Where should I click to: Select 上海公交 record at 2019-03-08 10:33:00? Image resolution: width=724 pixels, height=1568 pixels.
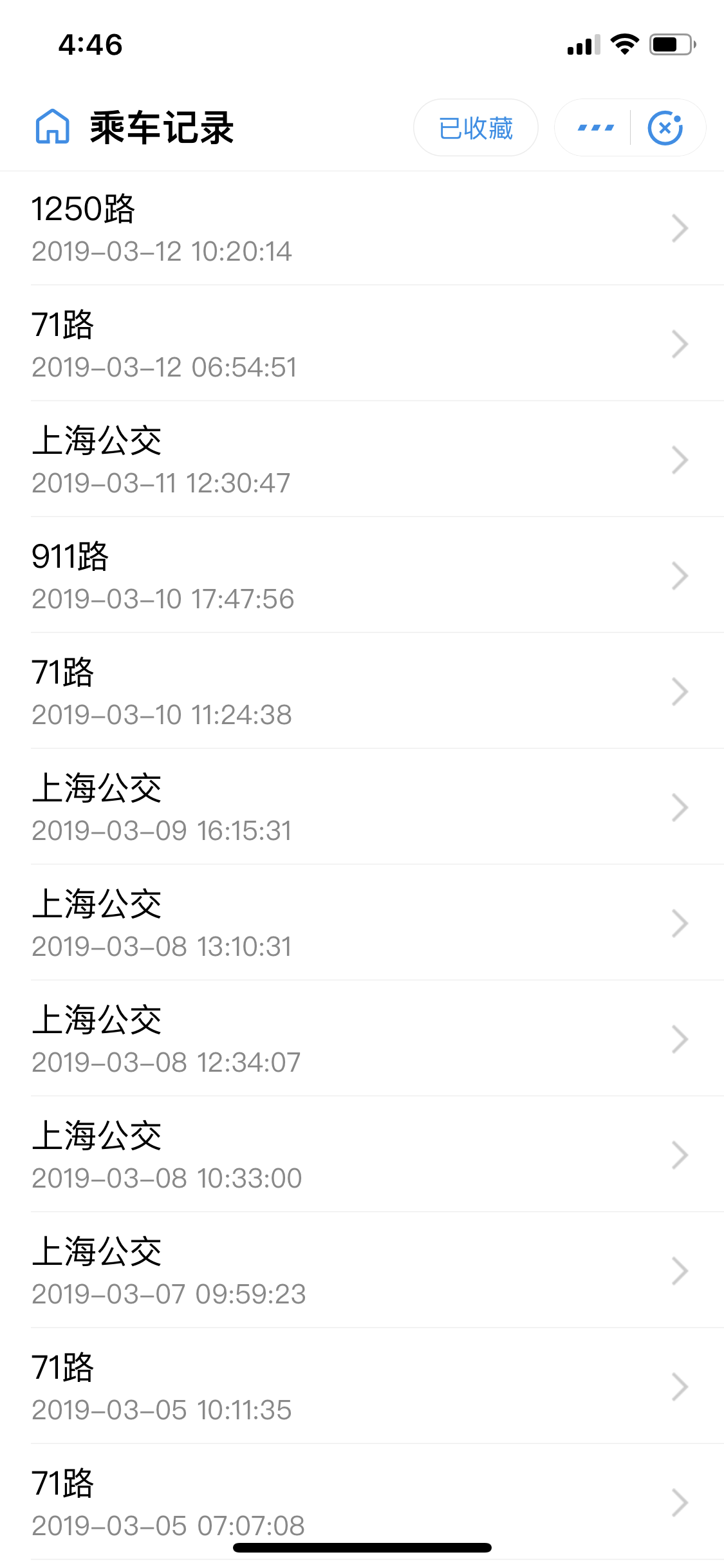[360, 1155]
